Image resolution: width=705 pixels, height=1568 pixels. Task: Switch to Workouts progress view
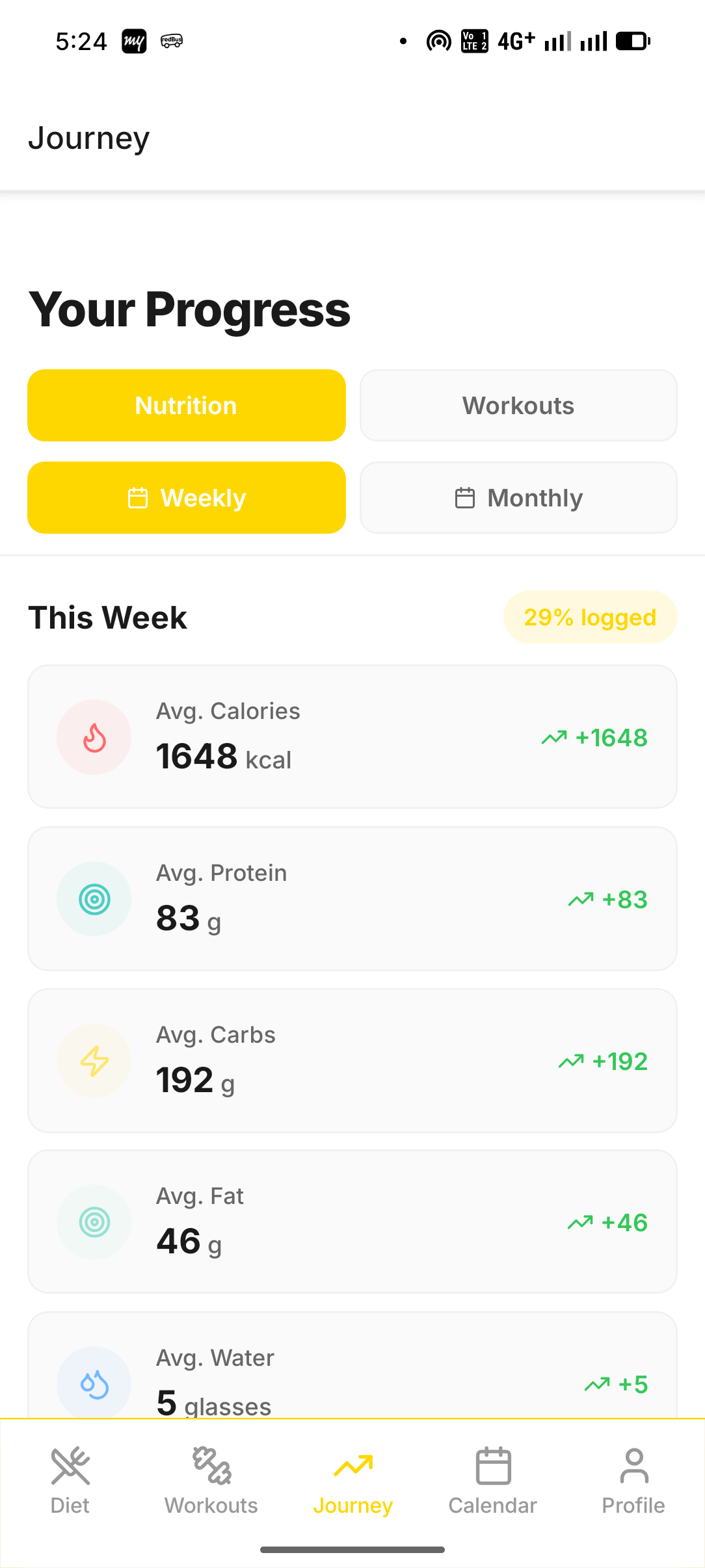click(x=518, y=406)
